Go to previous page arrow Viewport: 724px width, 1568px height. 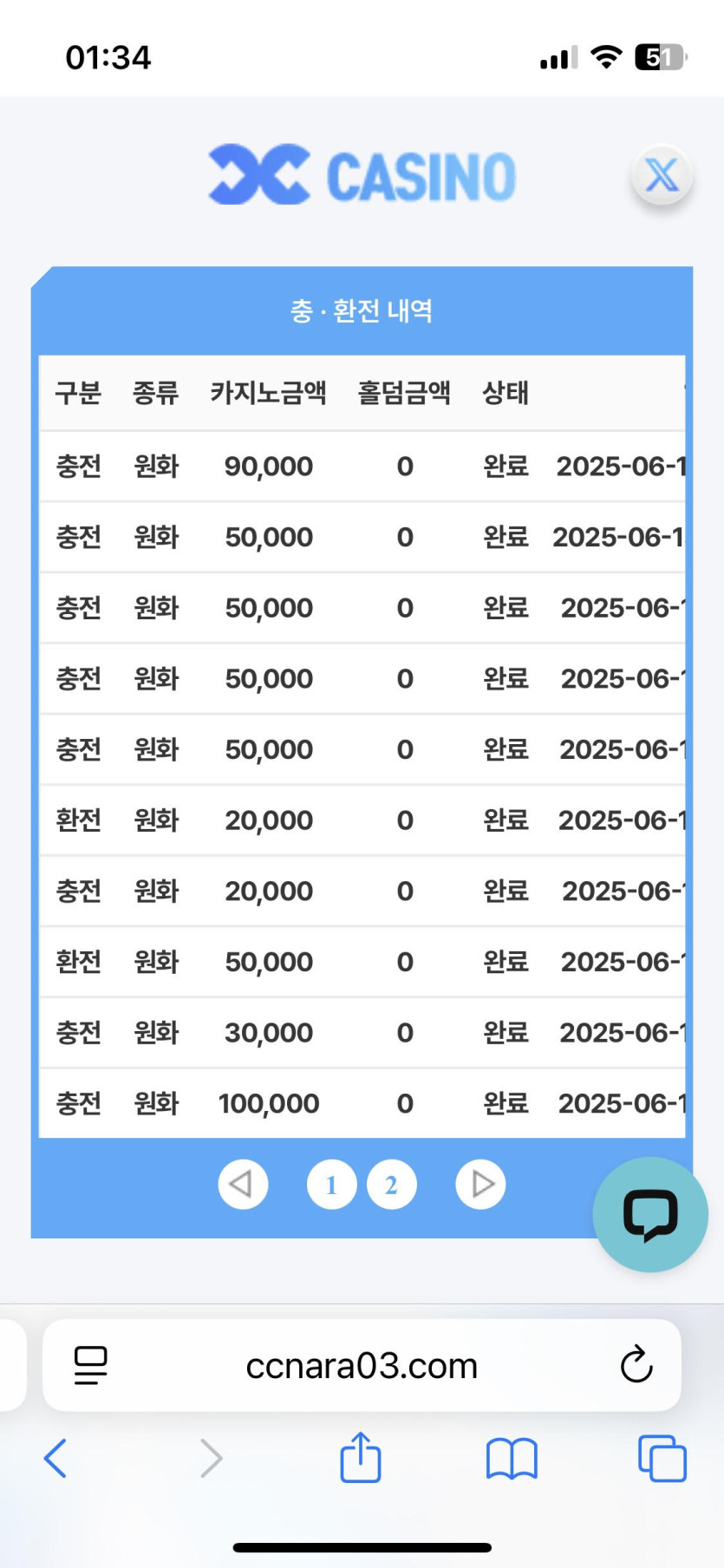pos(243,1184)
